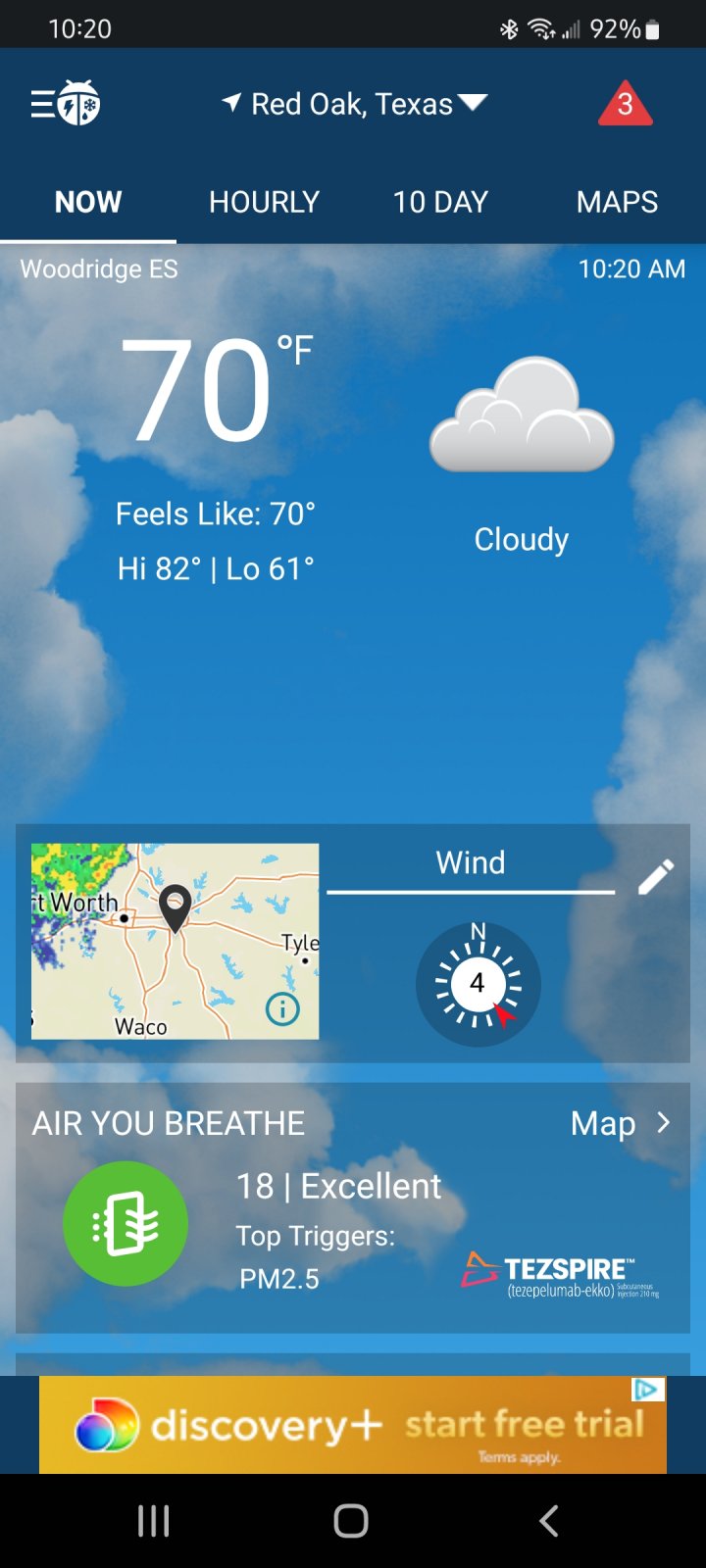Open the Wind compass details
This screenshot has width=706, height=1568.
(x=478, y=983)
